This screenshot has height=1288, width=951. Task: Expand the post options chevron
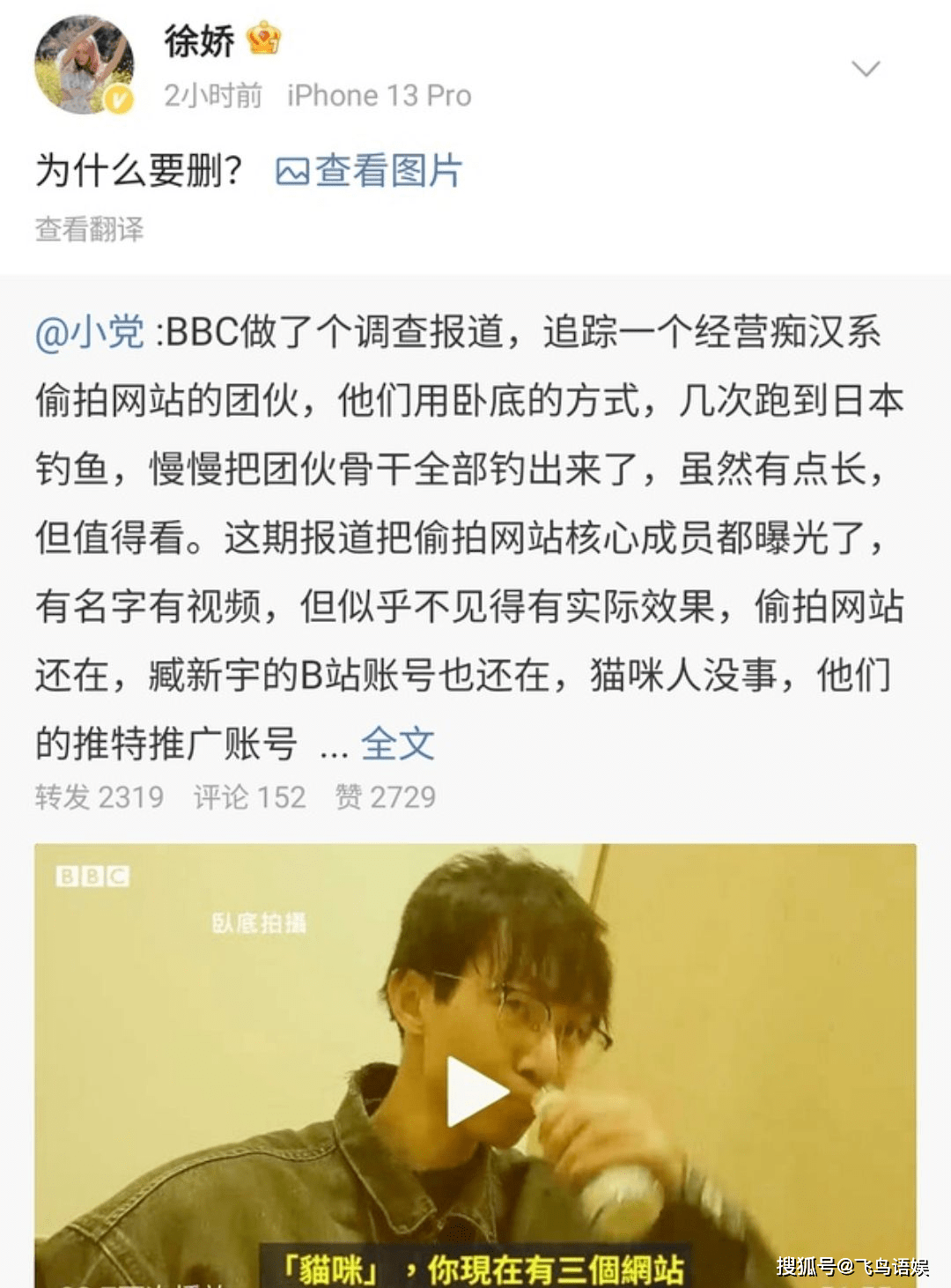[x=866, y=69]
